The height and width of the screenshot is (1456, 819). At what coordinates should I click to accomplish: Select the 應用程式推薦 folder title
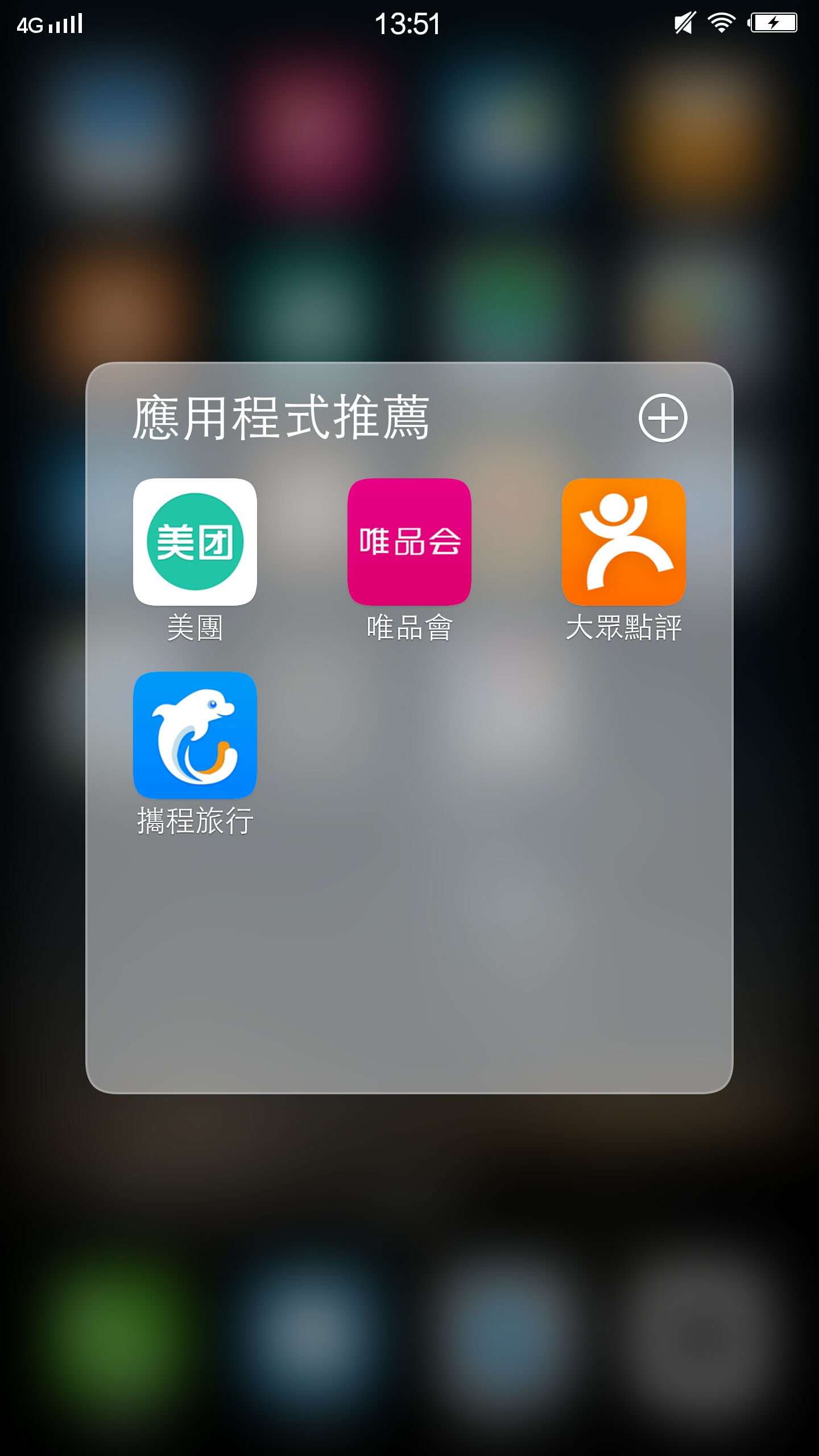[x=281, y=418]
